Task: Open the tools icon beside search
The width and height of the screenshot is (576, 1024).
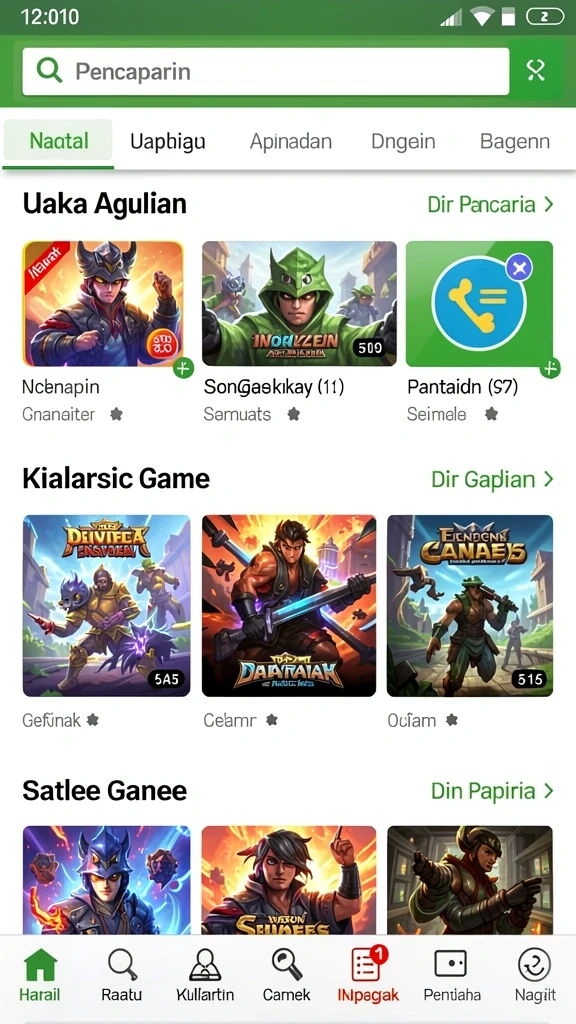Action: pyautogui.click(x=536, y=71)
